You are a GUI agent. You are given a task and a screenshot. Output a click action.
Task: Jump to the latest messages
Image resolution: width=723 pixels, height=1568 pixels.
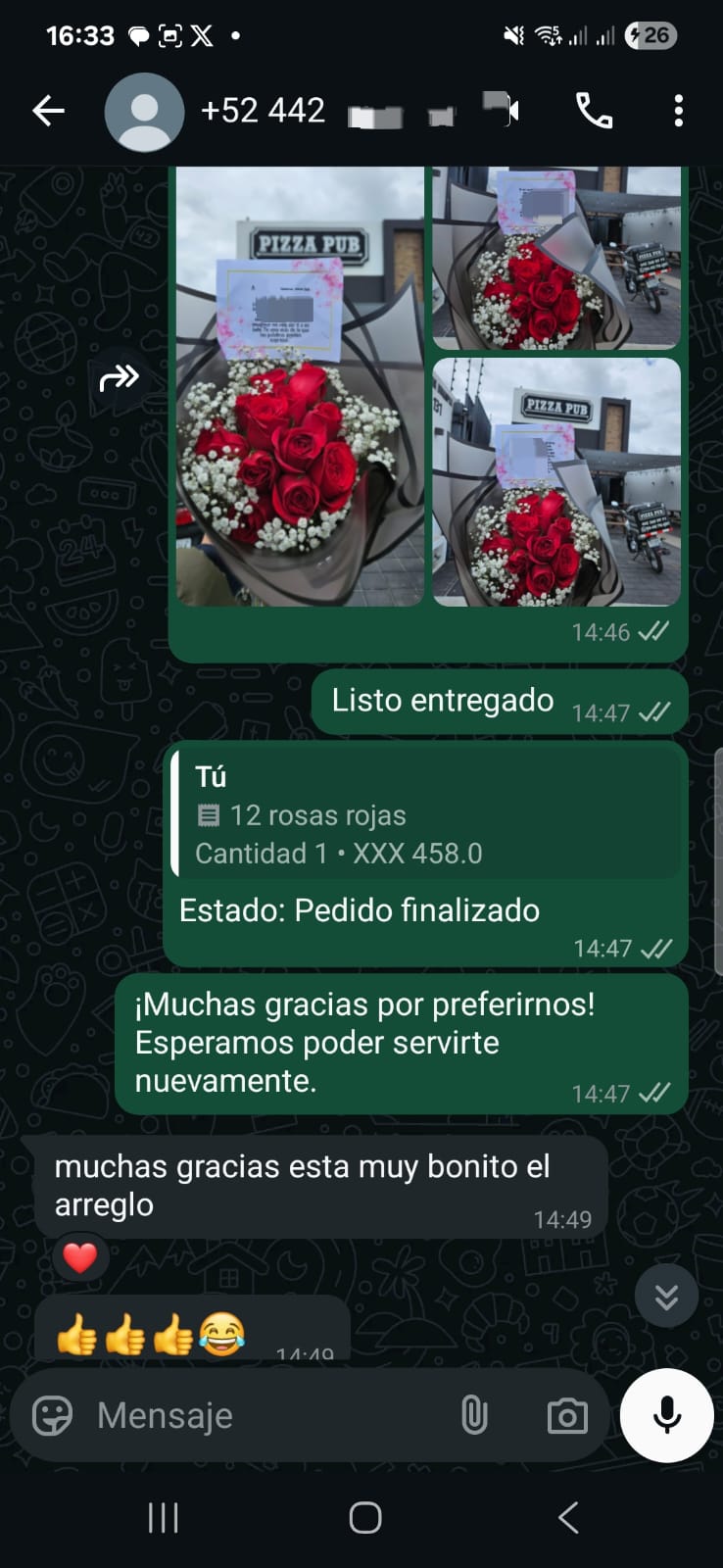(666, 1297)
